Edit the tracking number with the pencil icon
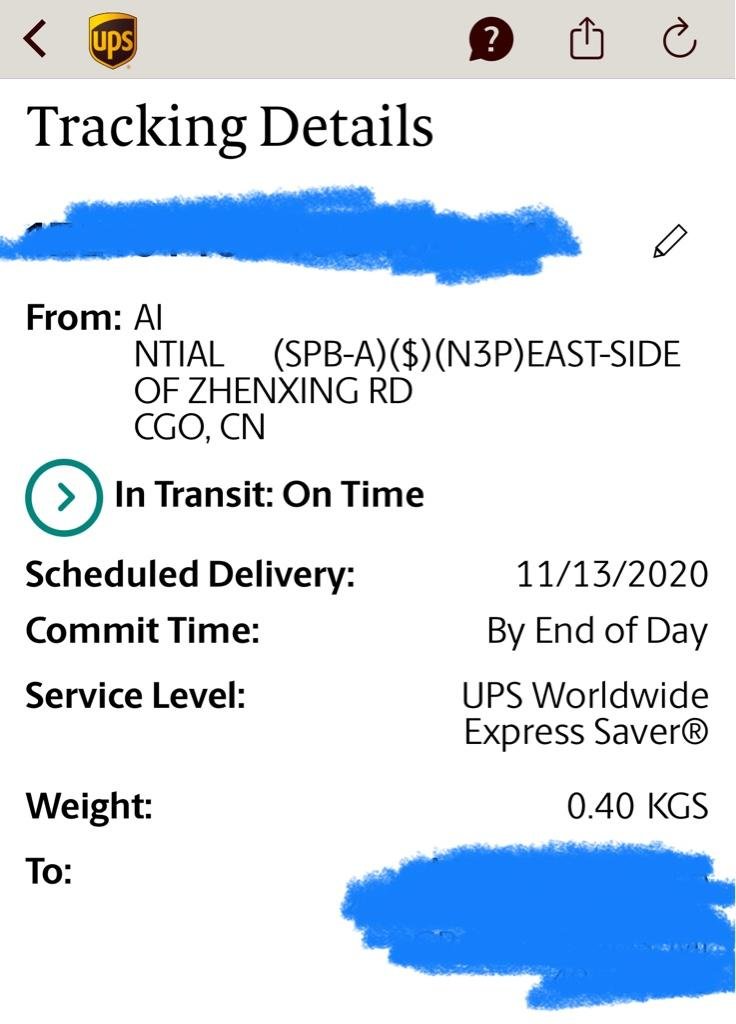This screenshot has width=736, height=1024. (x=670, y=242)
